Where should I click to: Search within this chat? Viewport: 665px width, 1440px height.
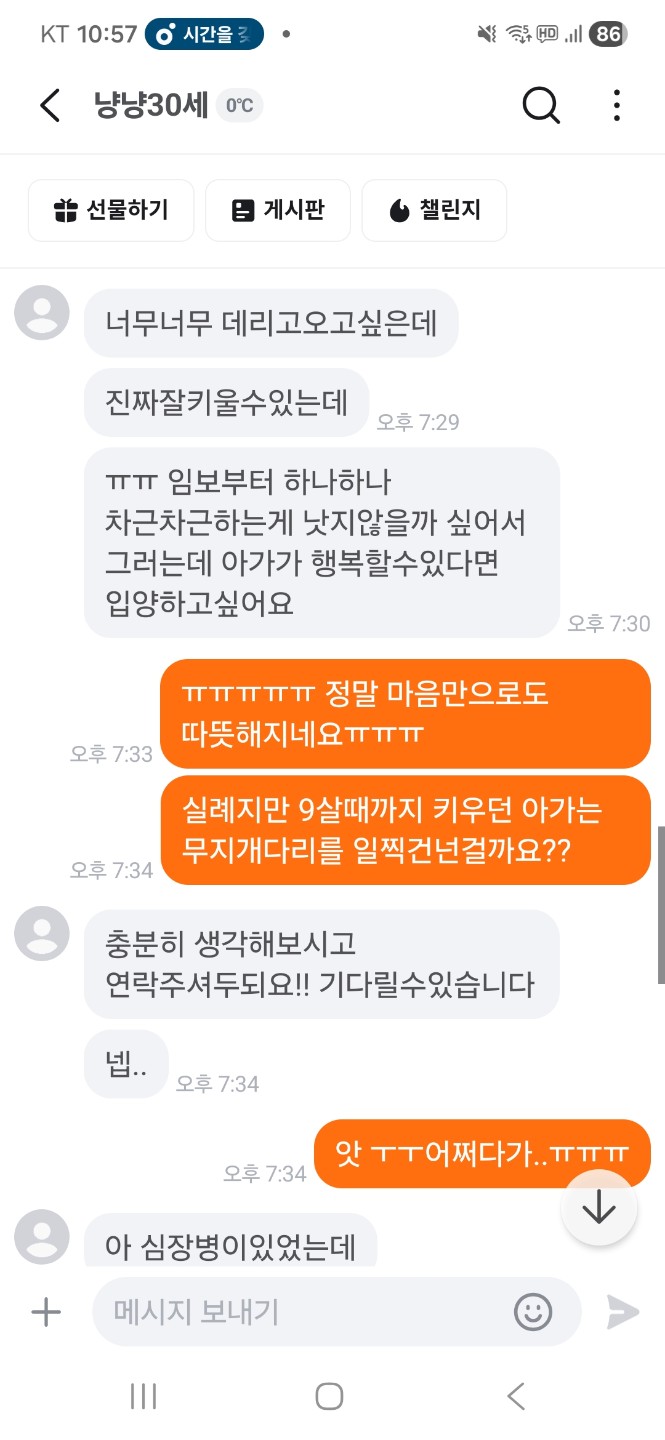click(541, 105)
